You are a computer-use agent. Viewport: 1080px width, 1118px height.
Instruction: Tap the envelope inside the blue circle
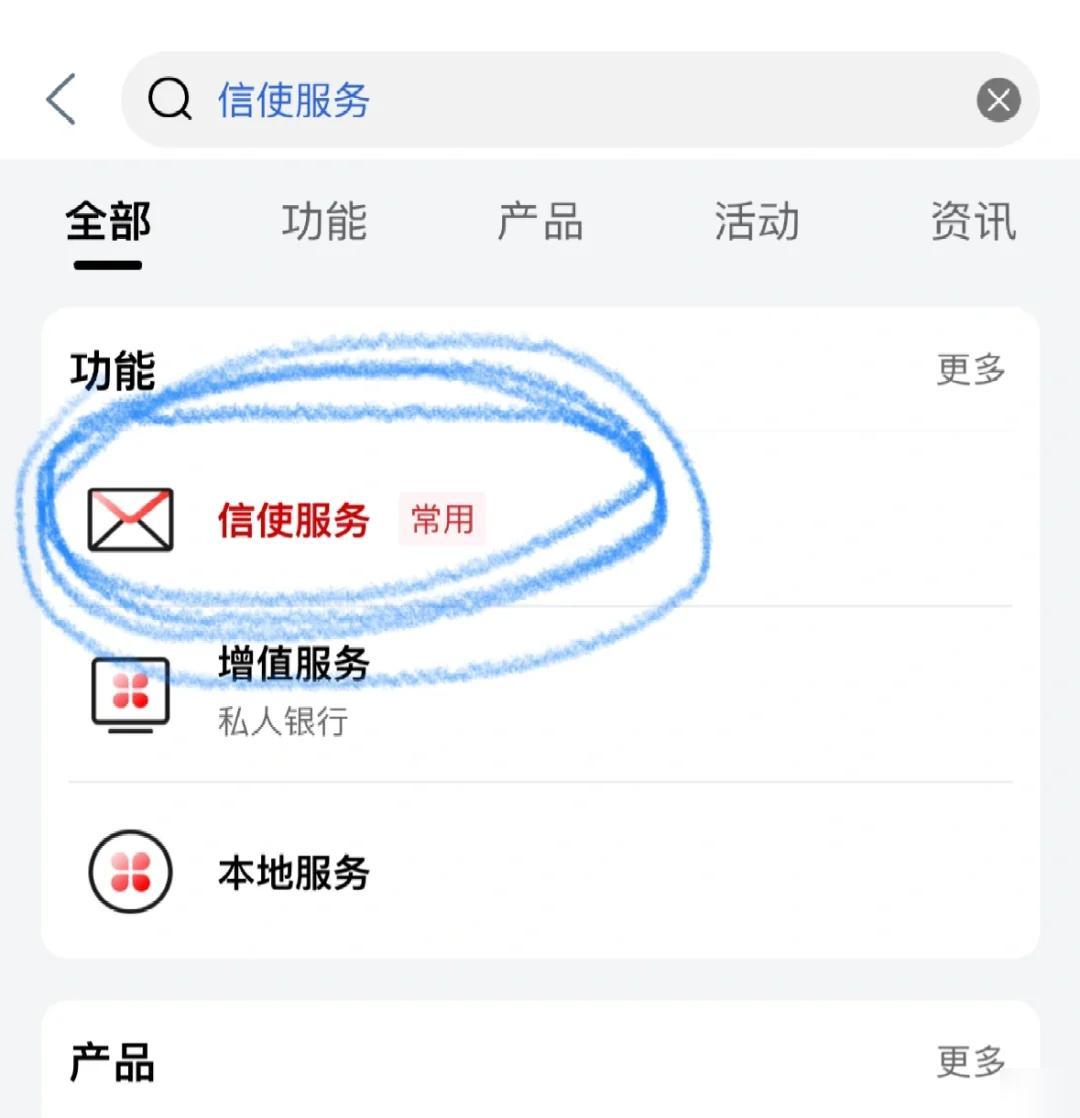[x=129, y=519]
